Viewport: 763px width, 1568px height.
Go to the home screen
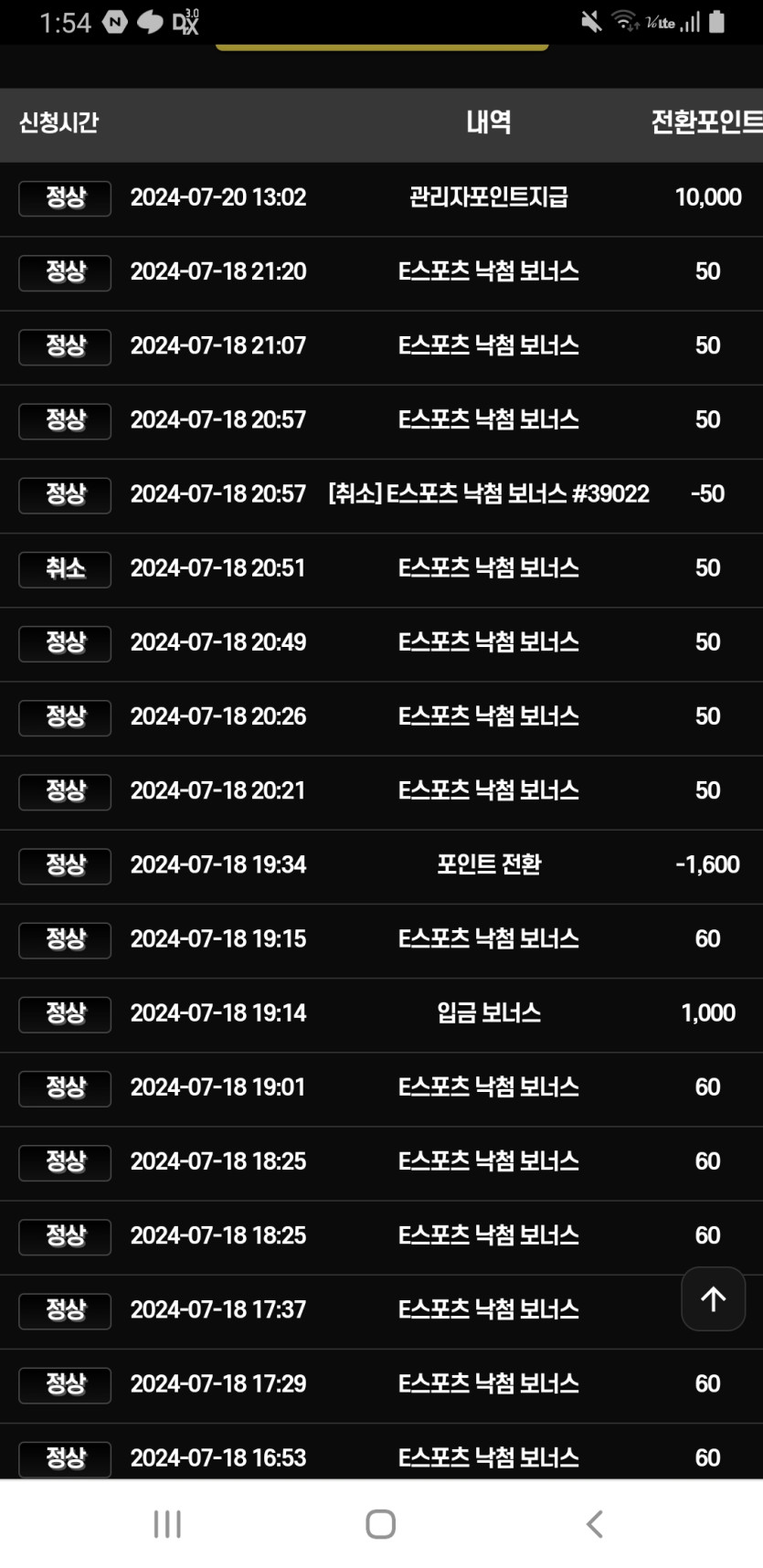(380, 1524)
